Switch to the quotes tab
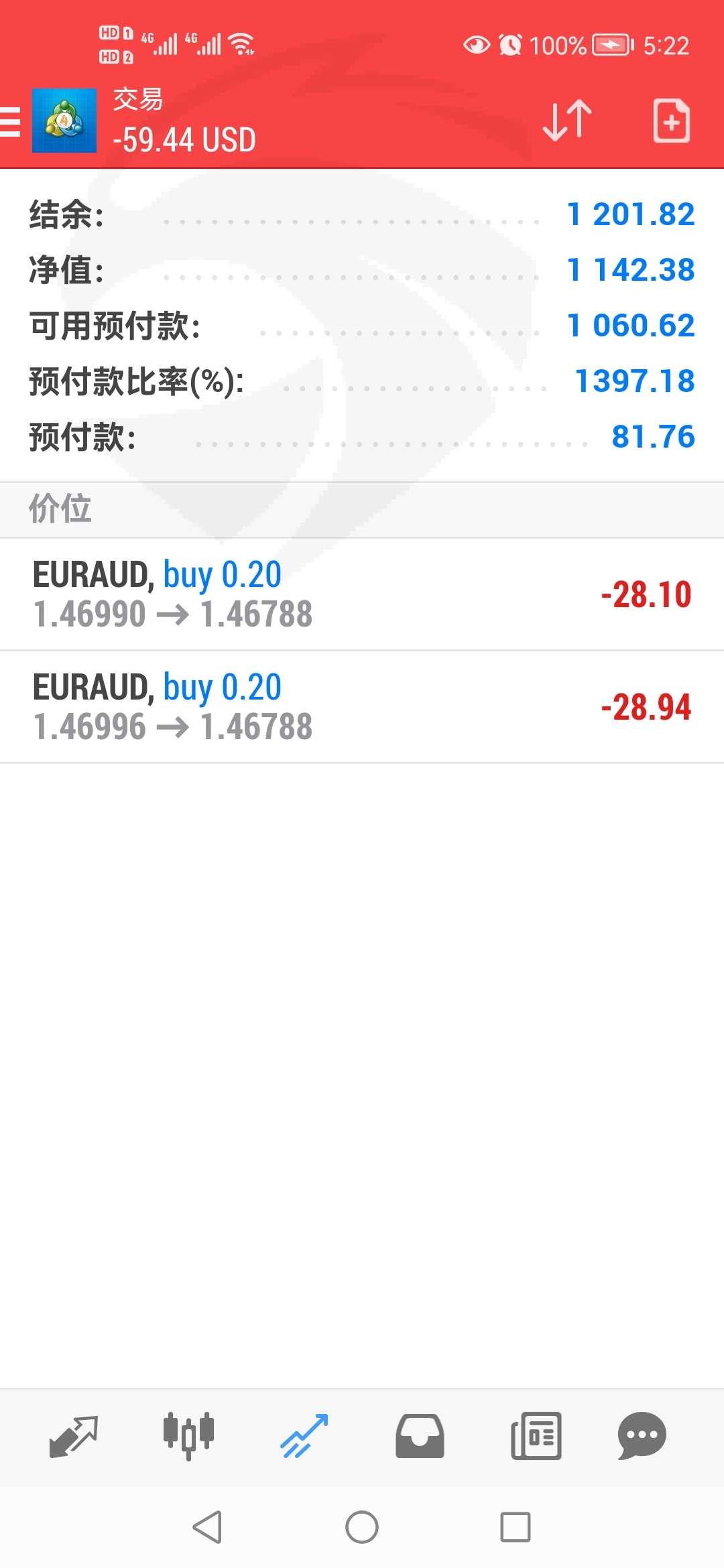The height and width of the screenshot is (1568, 724). point(74,1436)
